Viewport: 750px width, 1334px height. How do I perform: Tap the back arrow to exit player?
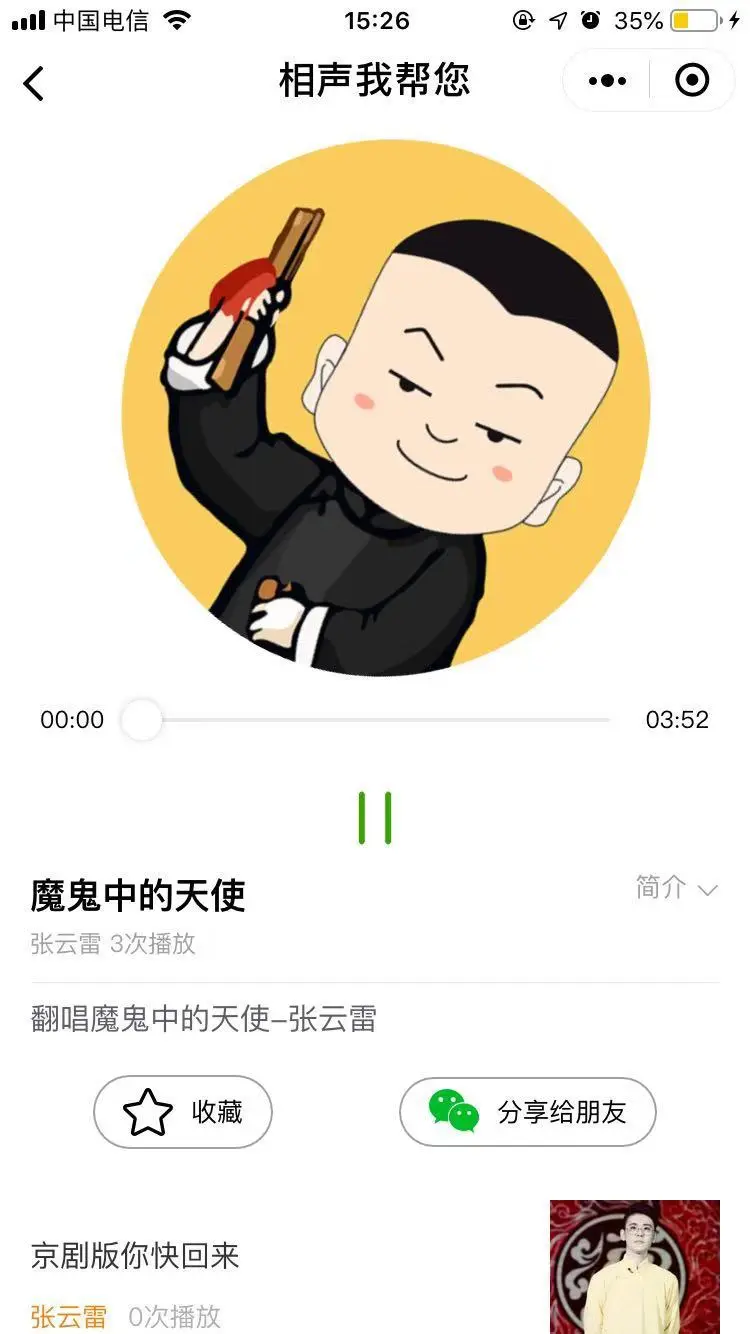(x=34, y=84)
